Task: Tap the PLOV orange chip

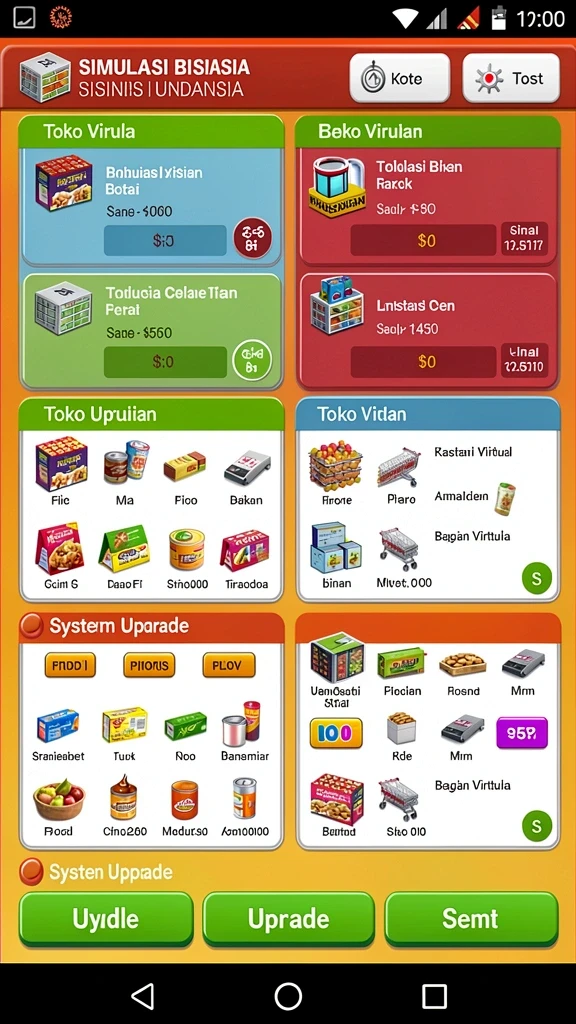Action: click(x=229, y=665)
